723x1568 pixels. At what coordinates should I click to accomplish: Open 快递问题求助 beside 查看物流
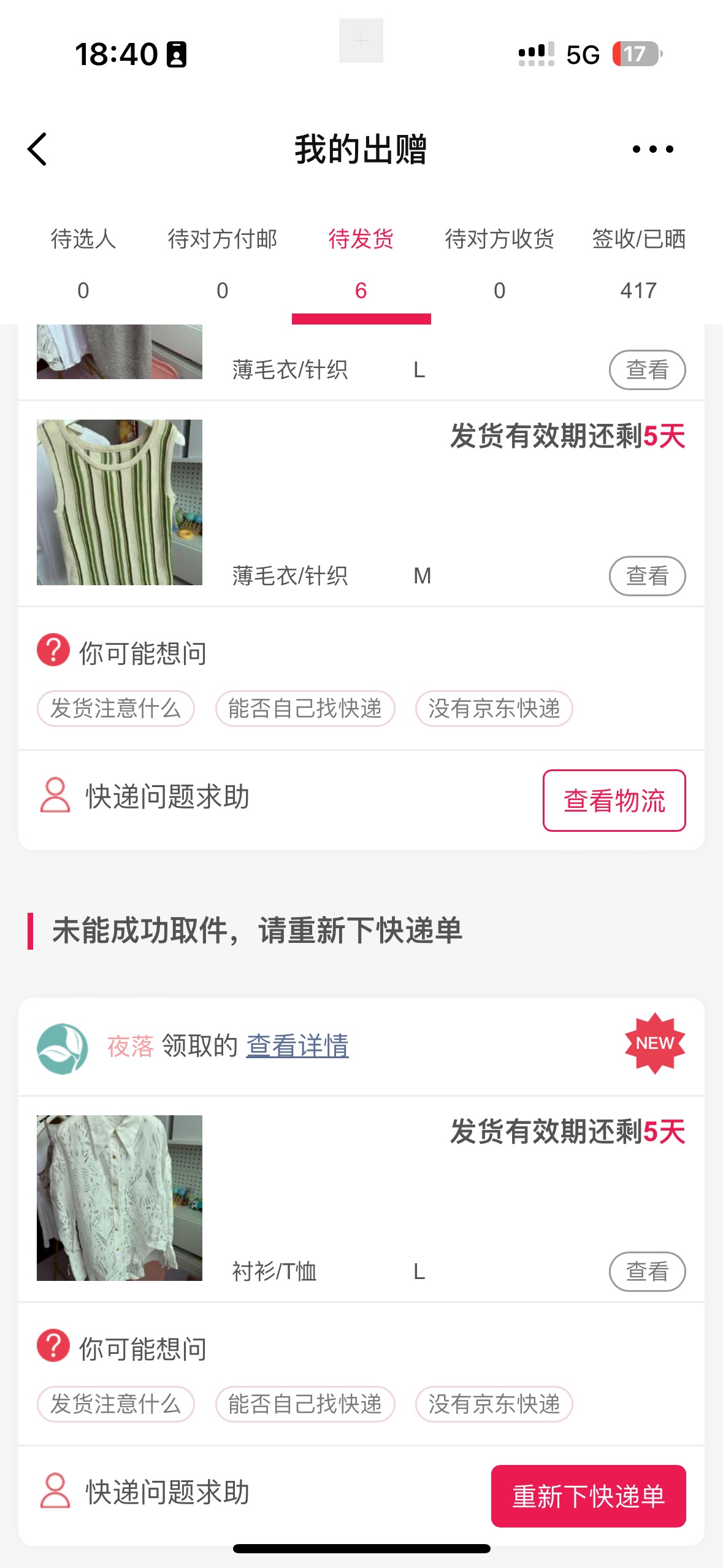145,796
